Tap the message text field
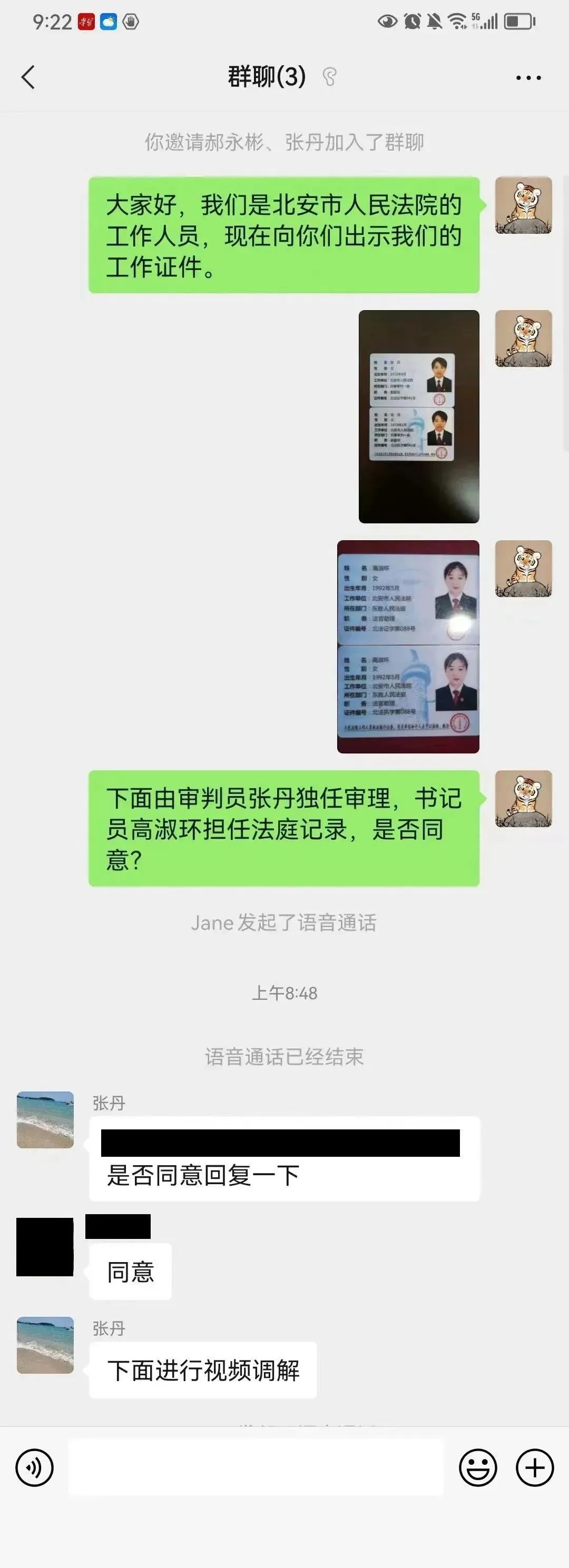This screenshot has height=1568, width=569. [x=256, y=1467]
